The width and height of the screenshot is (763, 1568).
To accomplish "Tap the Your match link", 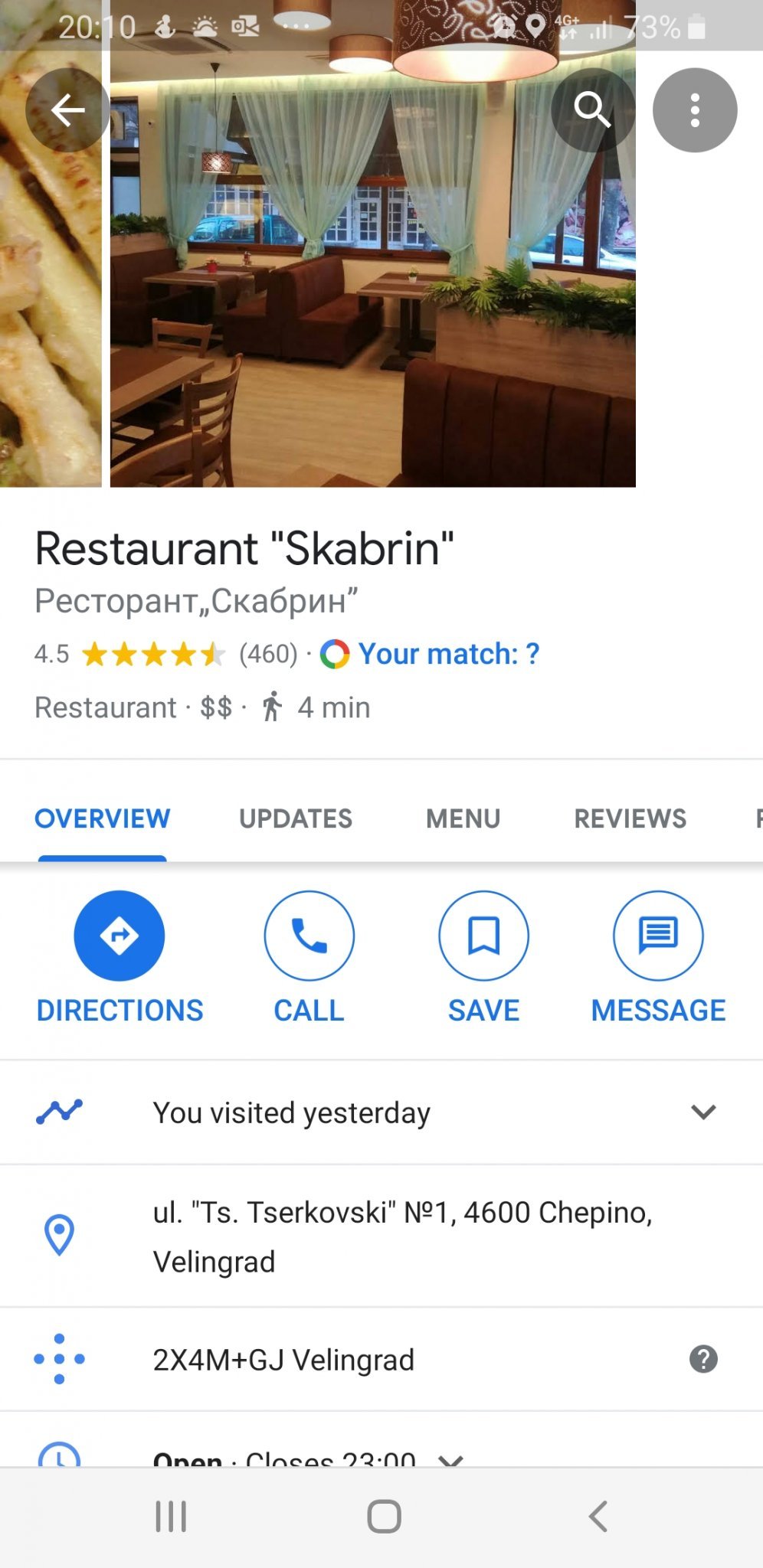I will point(448,654).
